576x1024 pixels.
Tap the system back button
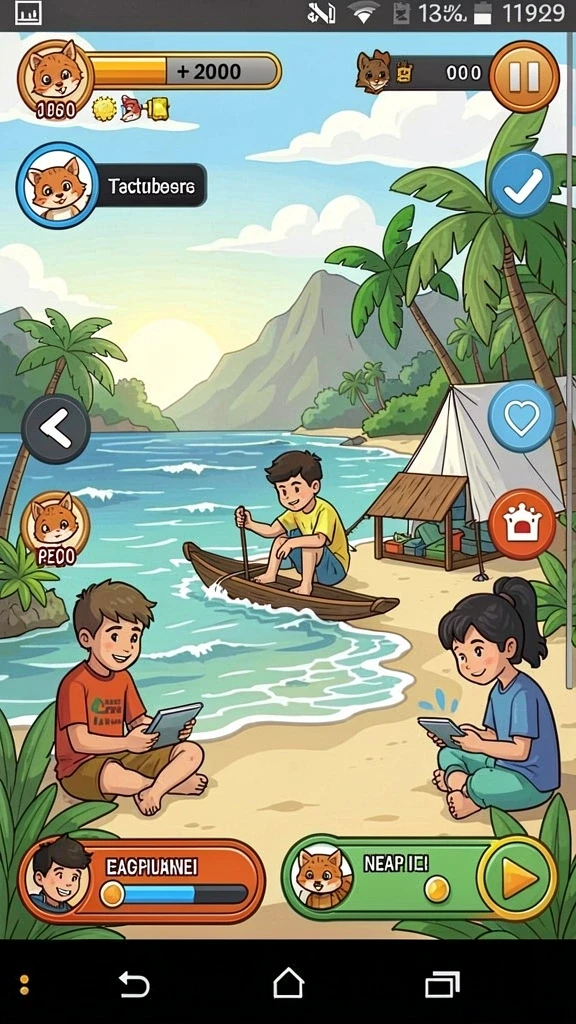pyautogui.click(x=135, y=984)
